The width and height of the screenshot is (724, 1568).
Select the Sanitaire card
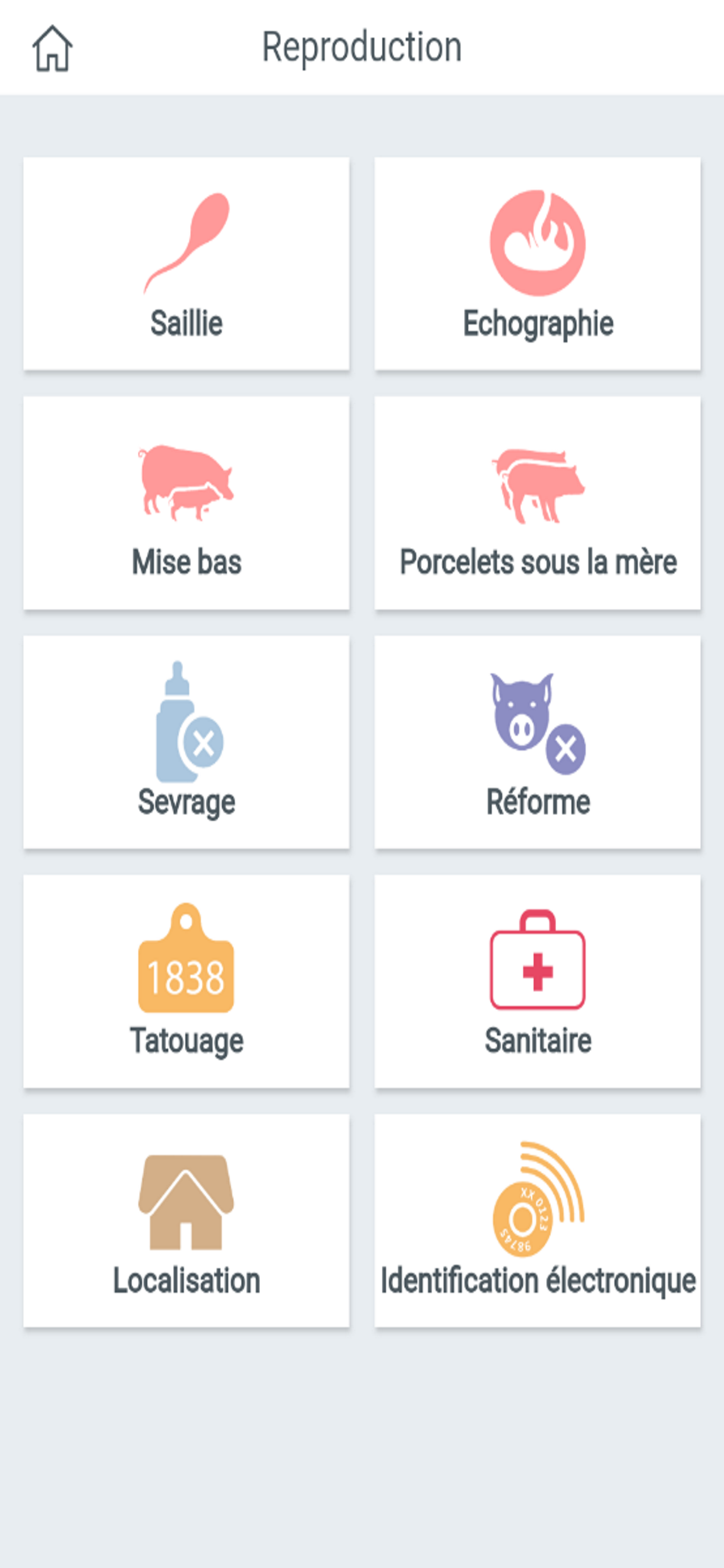point(537,981)
